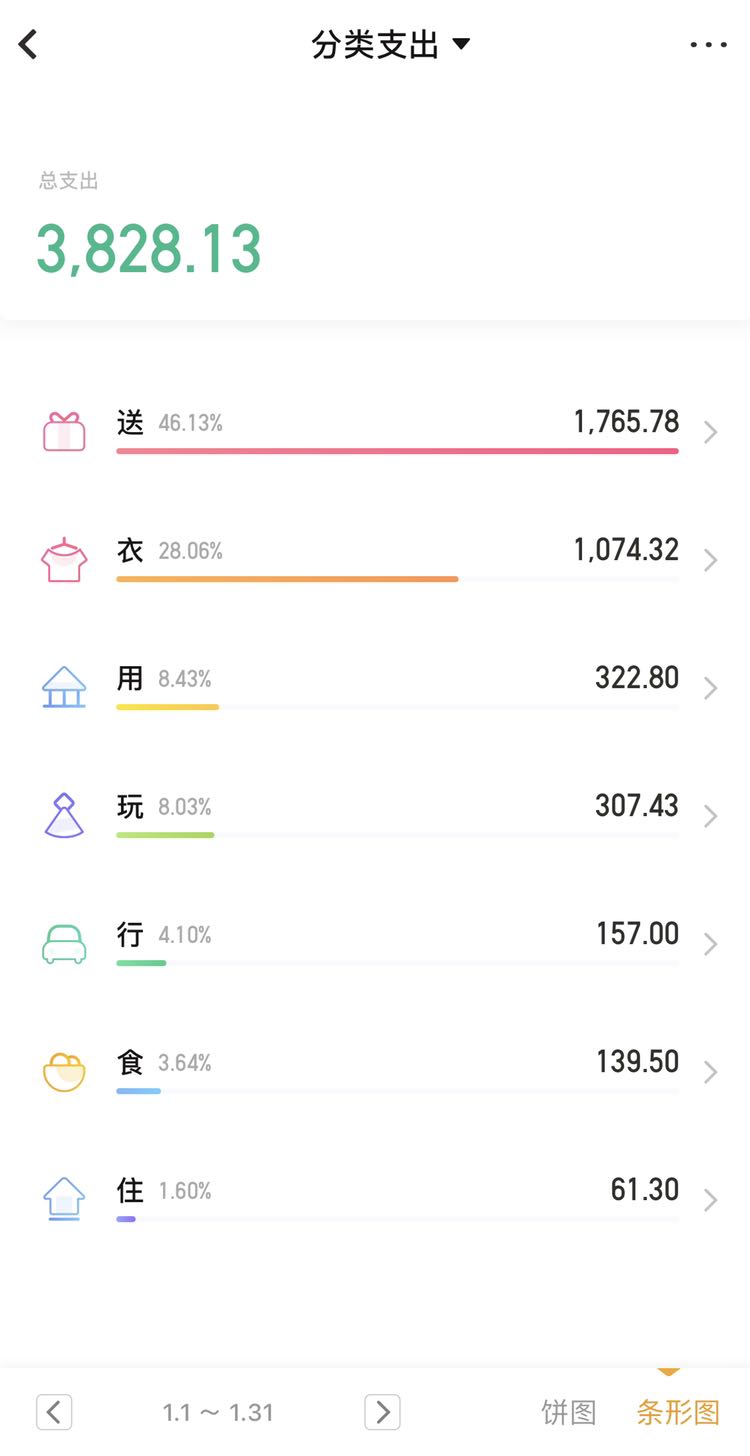Tap the 1.1 ～ 1.31 date range
This screenshot has height=1456, width=750.
click(218, 1412)
